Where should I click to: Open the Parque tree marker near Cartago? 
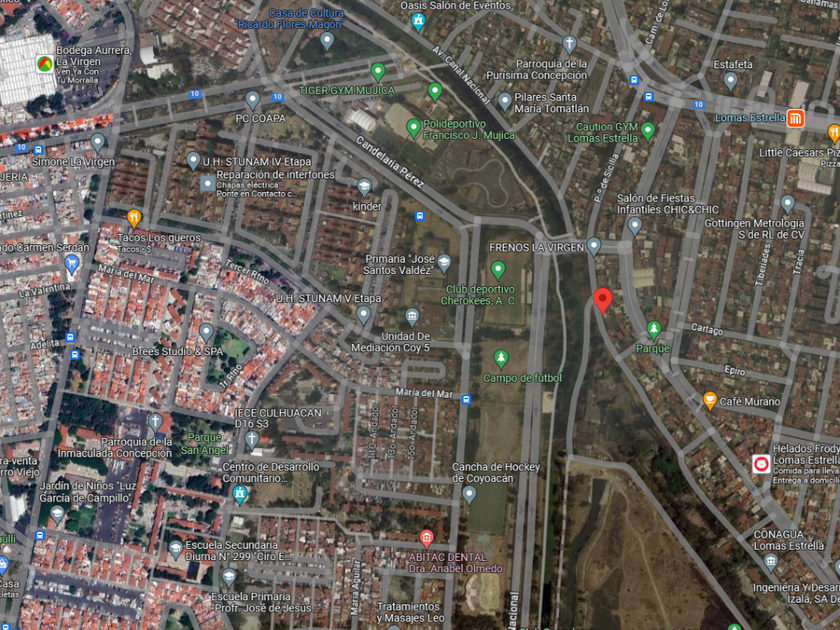point(653,330)
